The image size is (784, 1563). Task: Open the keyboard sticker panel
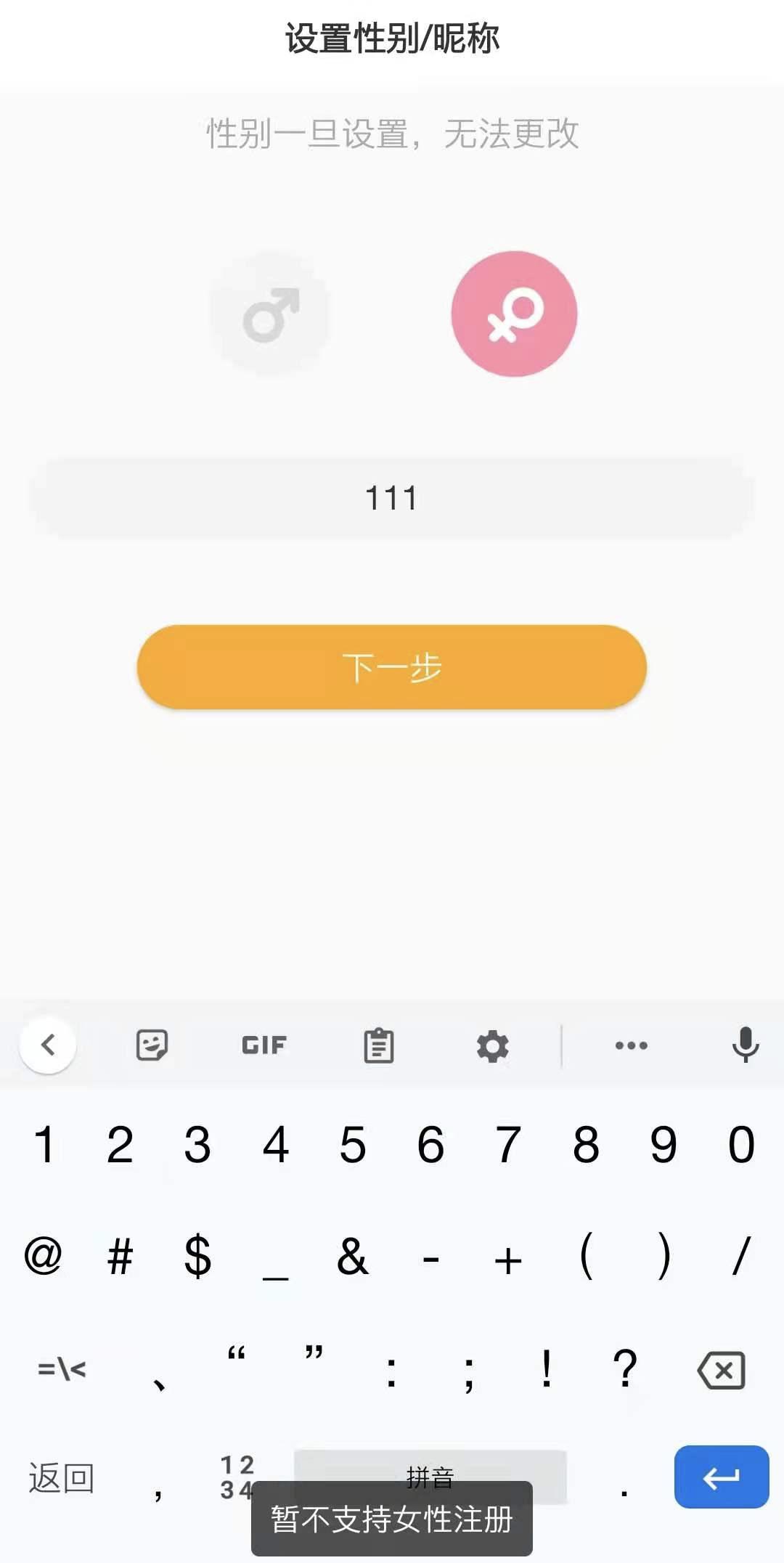point(152,1045)
